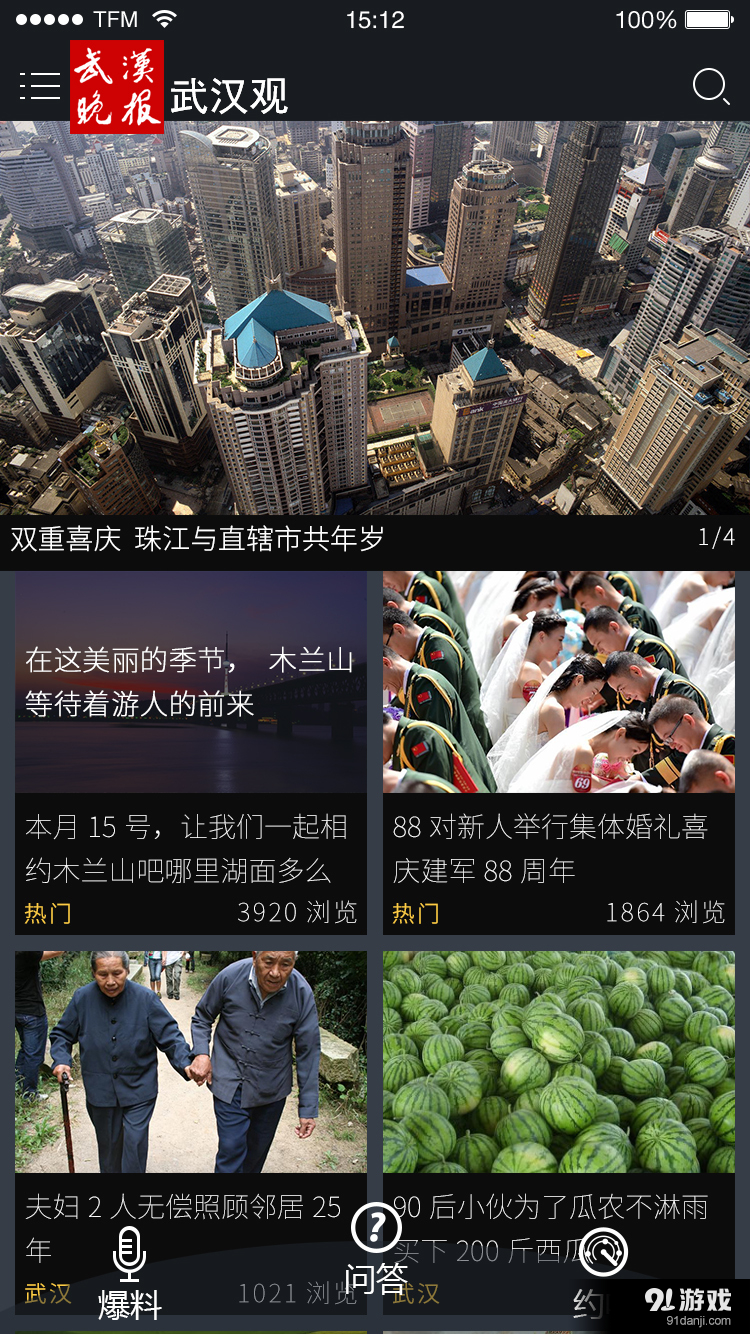750x1334 pixels.
Task: Tap the 爆料 microphone icon
Action: pyautogui.click(x=130, y=1255)
